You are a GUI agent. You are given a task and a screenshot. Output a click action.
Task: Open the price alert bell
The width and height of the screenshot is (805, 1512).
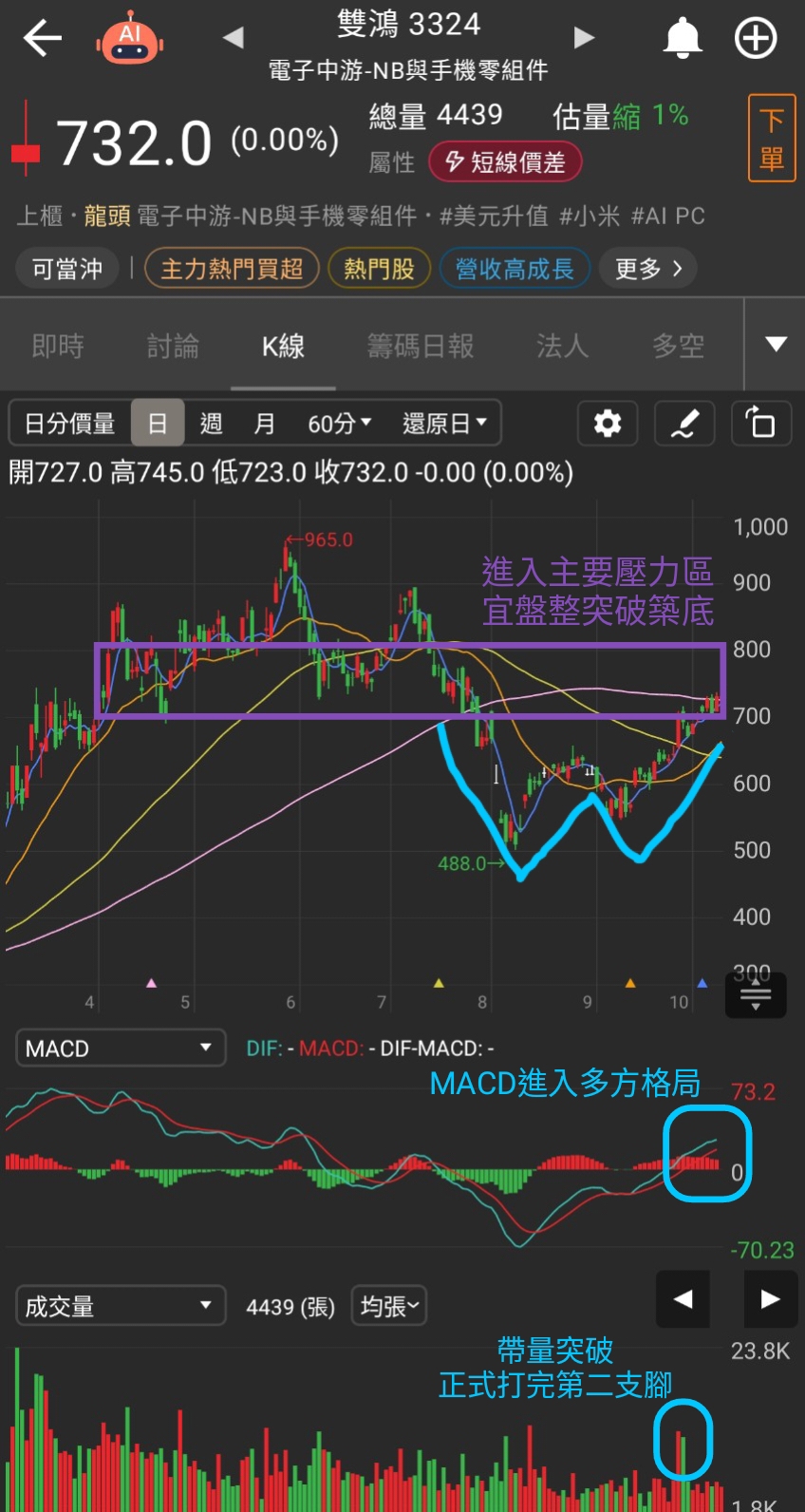click(x=682, y=39)
